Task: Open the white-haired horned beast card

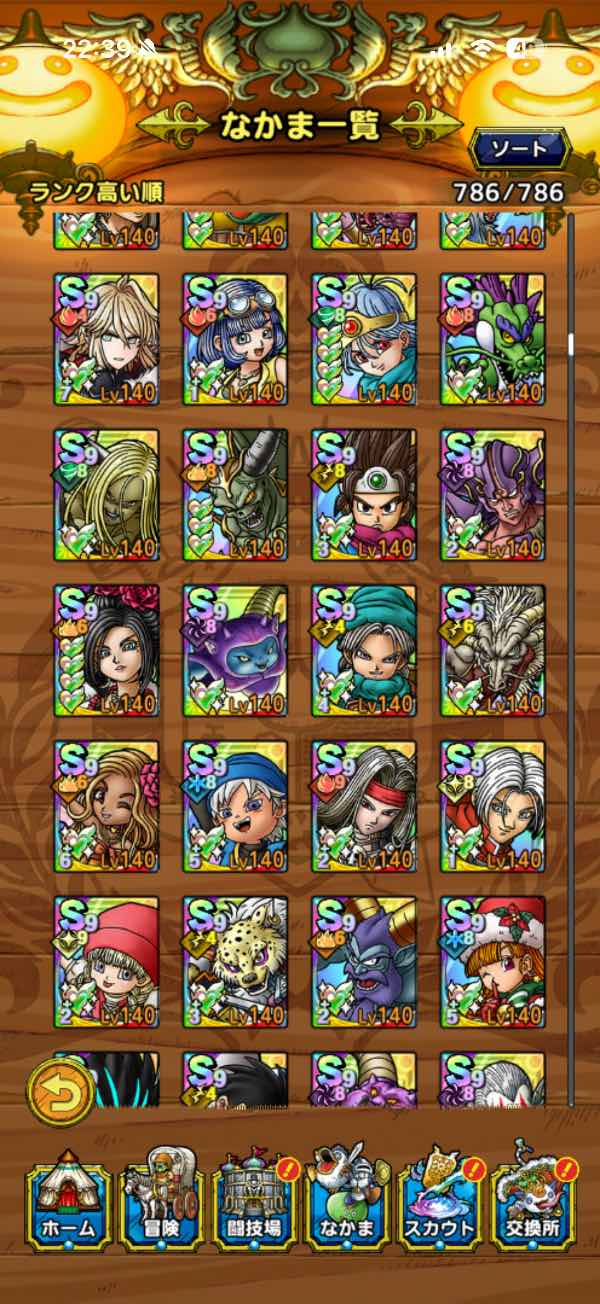Action: (493, 651)
